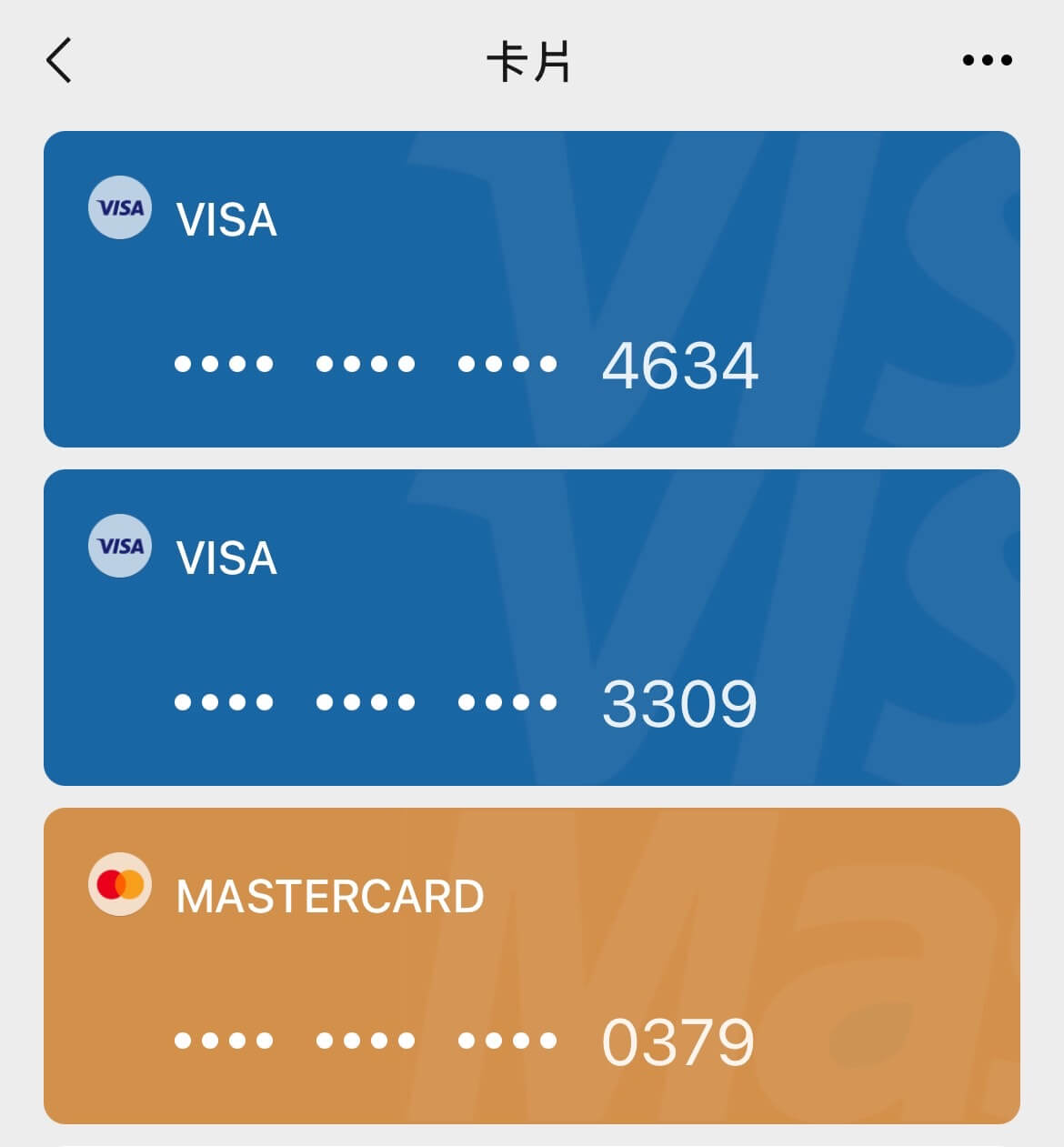1064x1147 pixels.
Task: Tap the VISA label on the top card
Action: 226,218
